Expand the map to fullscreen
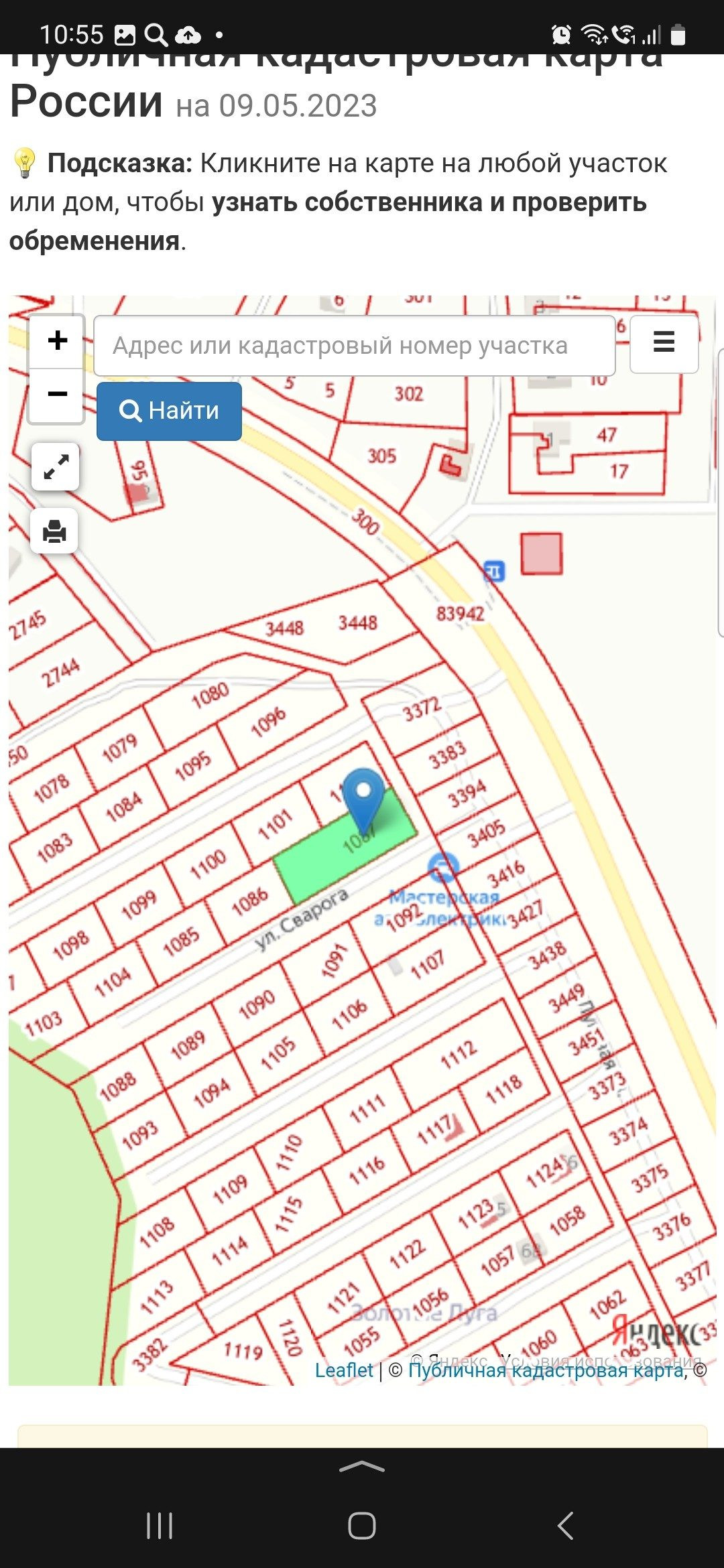This screenshot has width=724, height=1568. click(56, 467)
